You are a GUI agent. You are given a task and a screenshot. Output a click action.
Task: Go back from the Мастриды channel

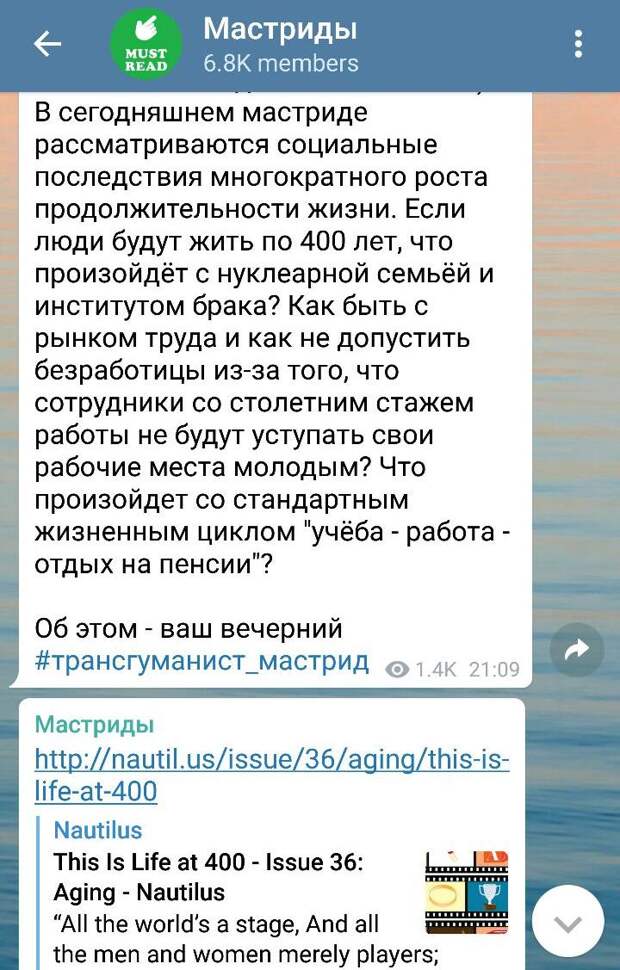click(x=47, y=44)
